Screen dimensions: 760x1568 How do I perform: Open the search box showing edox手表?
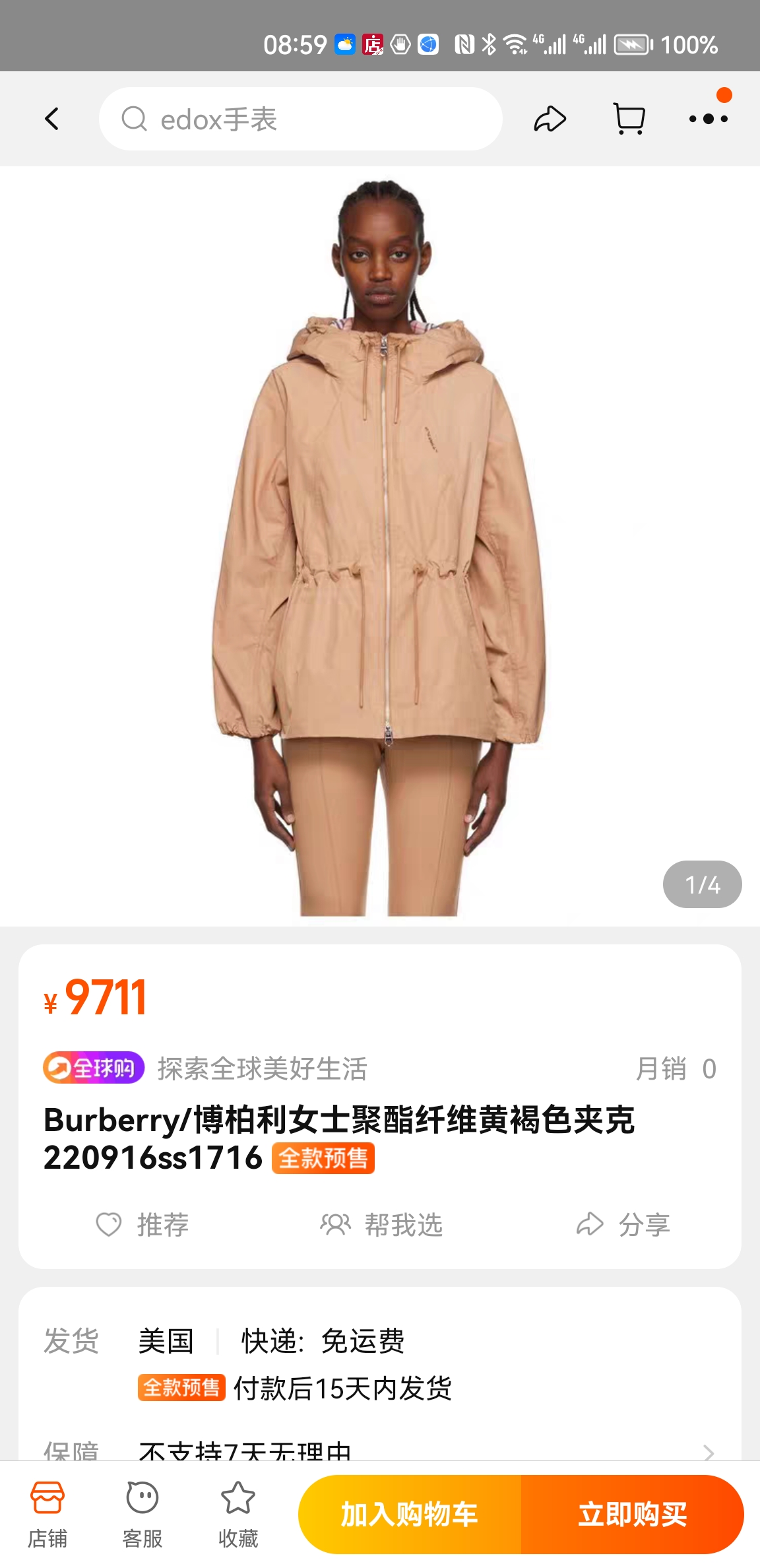click(300, 119)
